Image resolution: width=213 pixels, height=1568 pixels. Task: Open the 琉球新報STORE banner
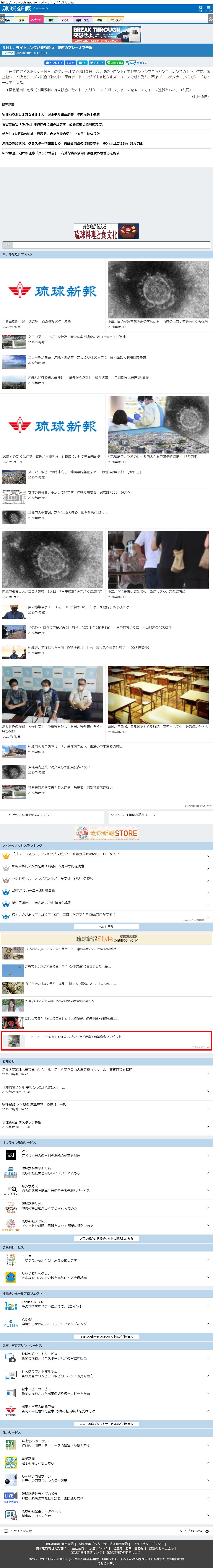107,833
